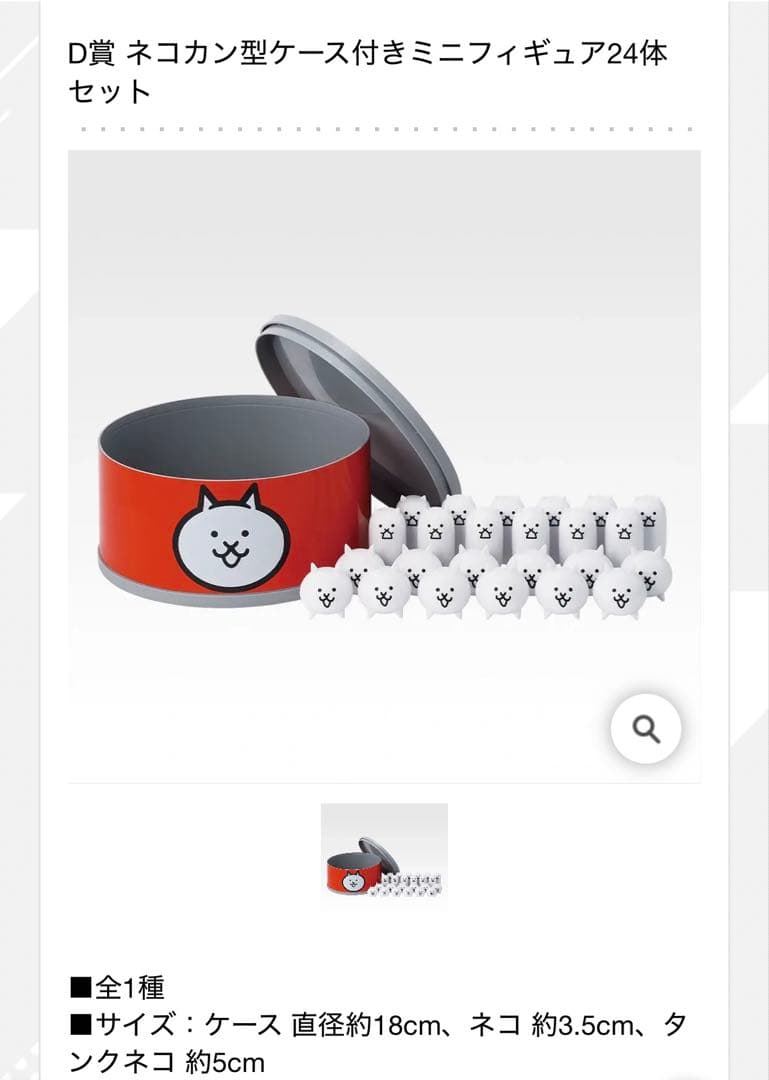Select the cat can set thumbnail
The image size is (769, 1080).
[x=384, y=858]
